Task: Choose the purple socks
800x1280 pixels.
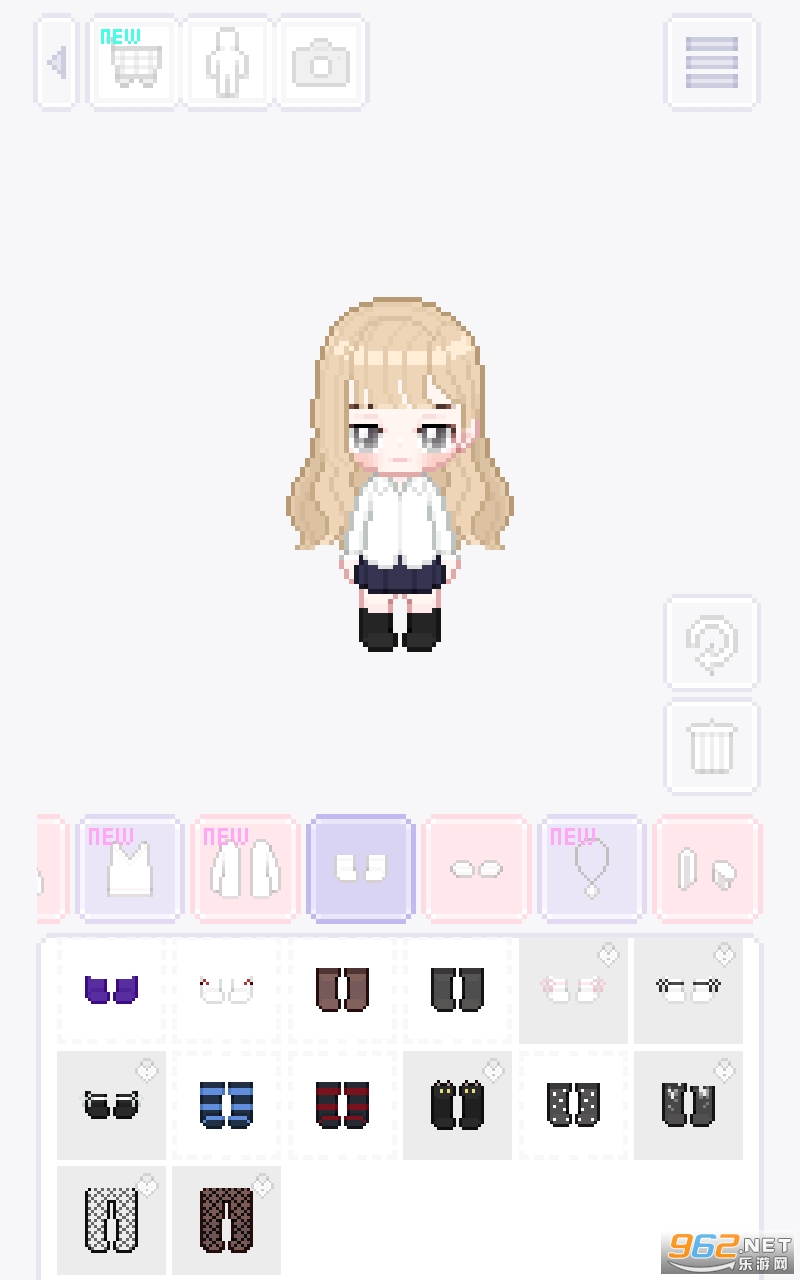Action: coord(111,990)
